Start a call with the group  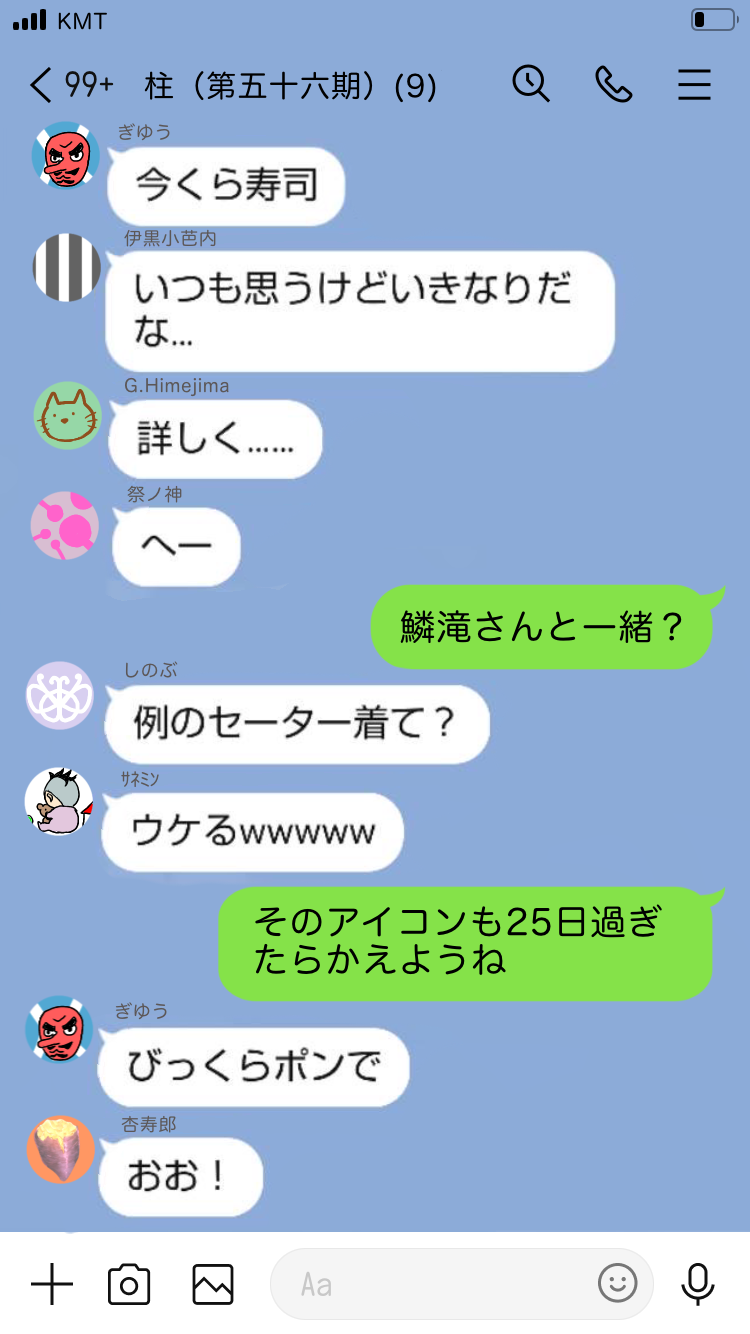613,84
